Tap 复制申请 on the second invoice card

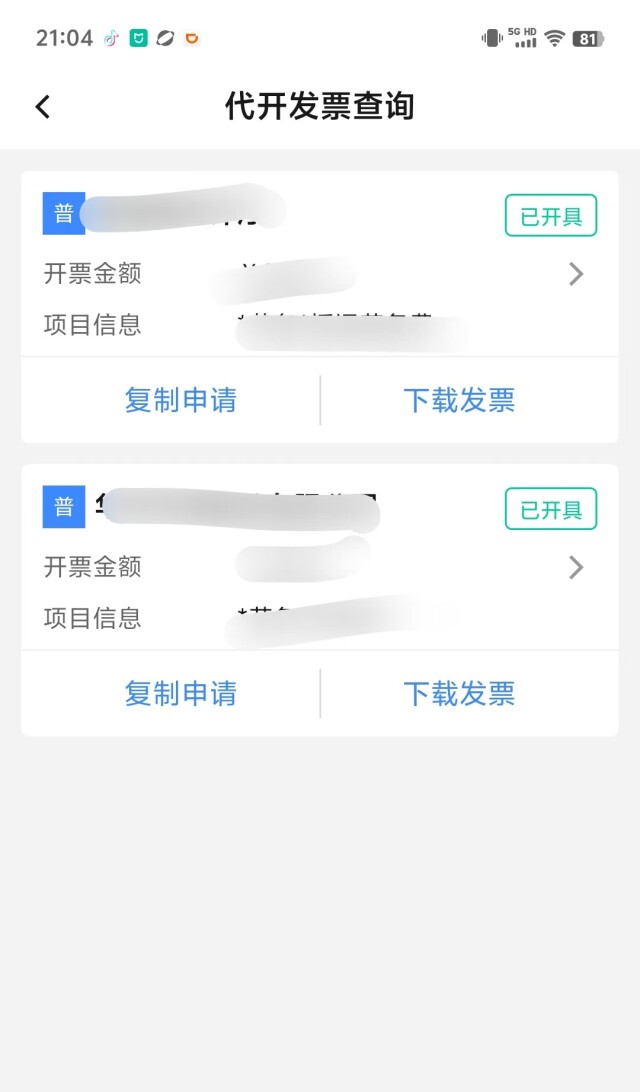point(180,693)
